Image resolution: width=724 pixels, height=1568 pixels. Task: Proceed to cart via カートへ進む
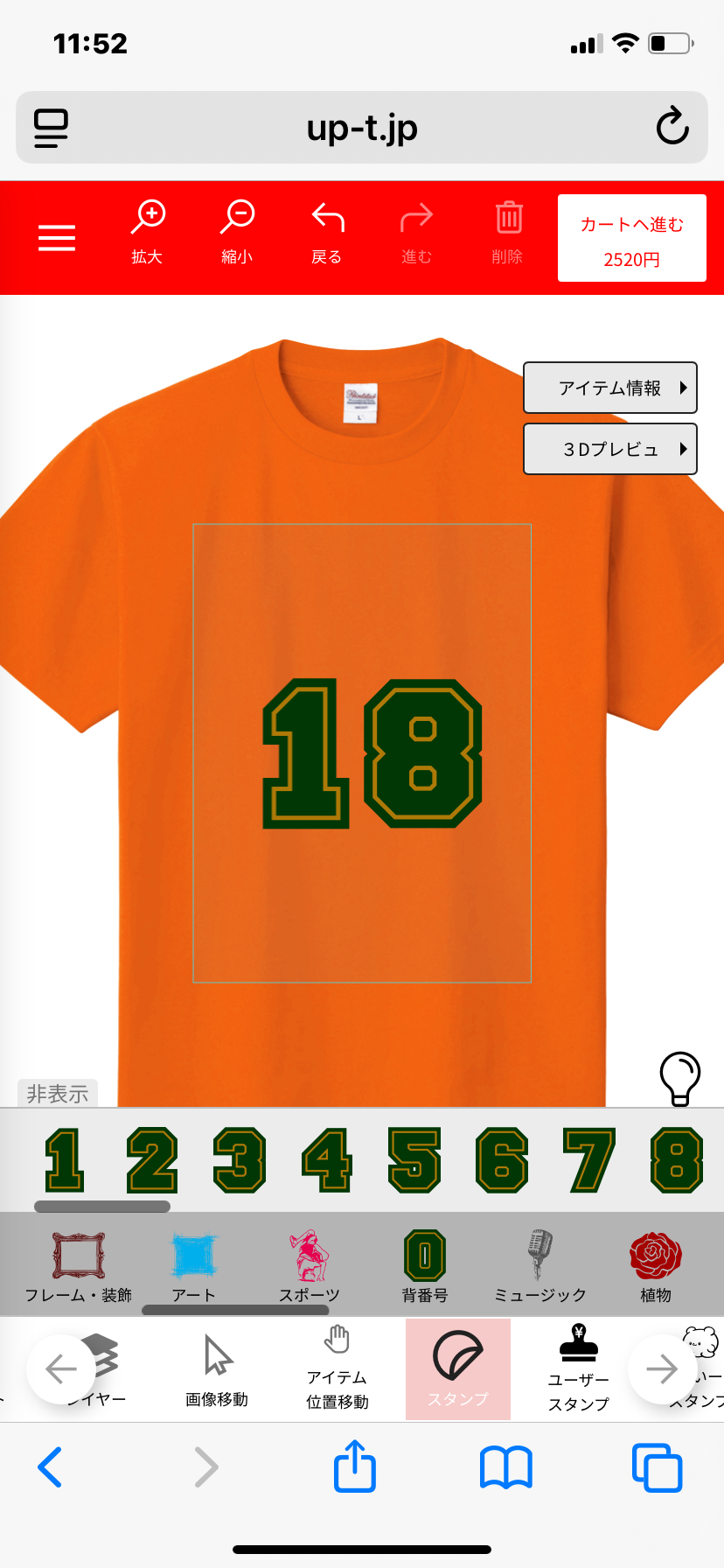click(632, 238)
